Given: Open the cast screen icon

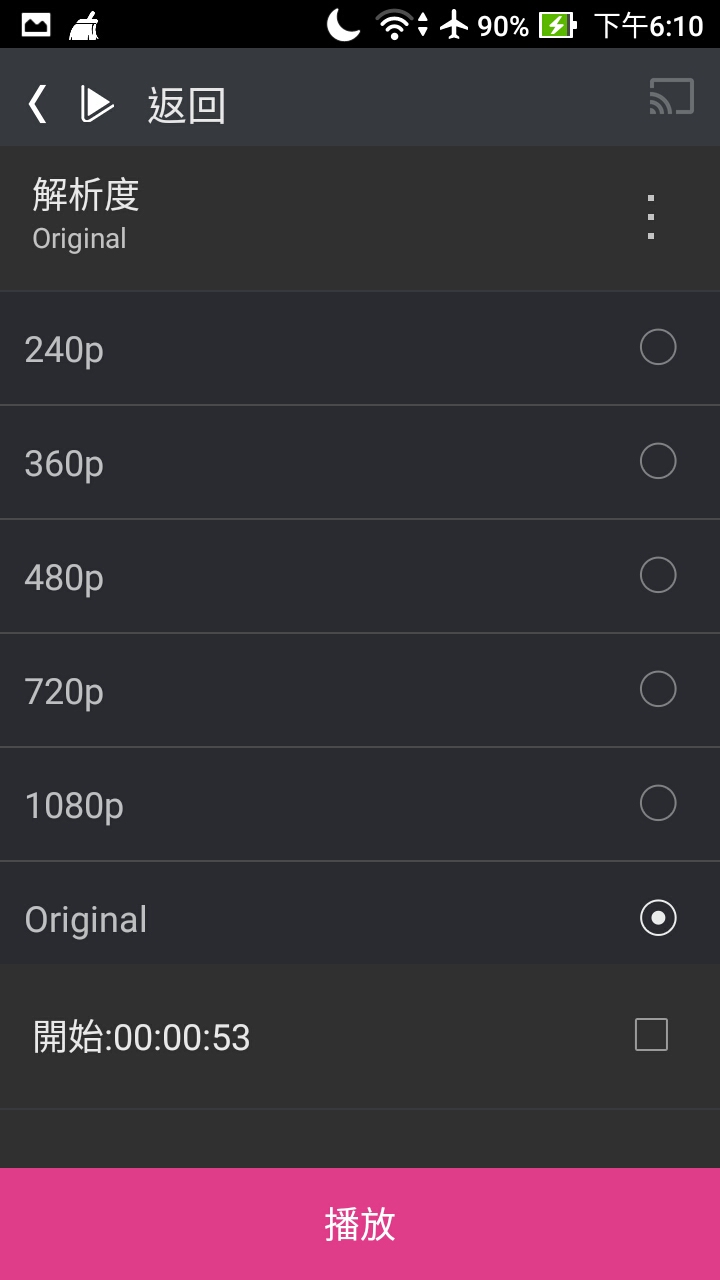Looking at the screenshot, I should 671,97.
